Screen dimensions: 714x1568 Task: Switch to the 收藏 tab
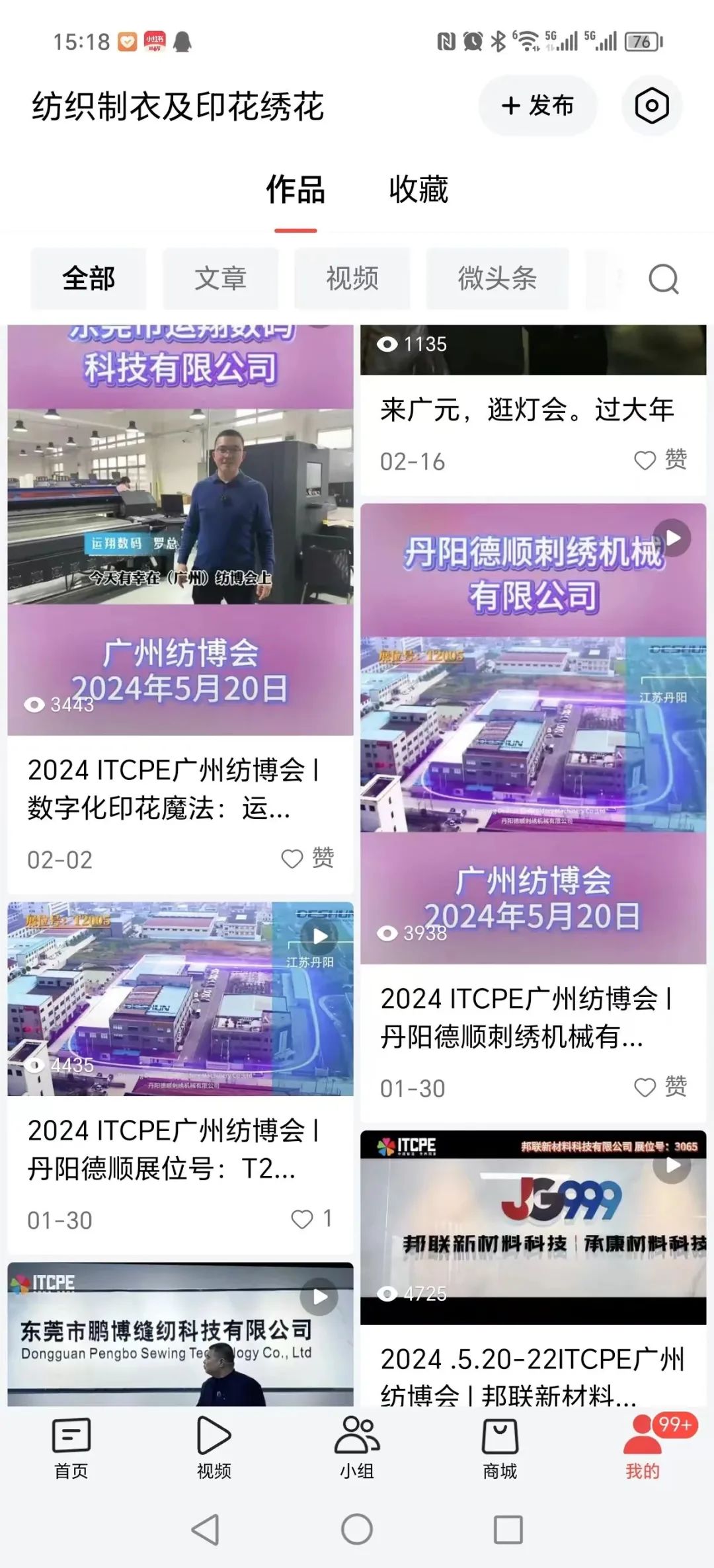pos(418,190)
